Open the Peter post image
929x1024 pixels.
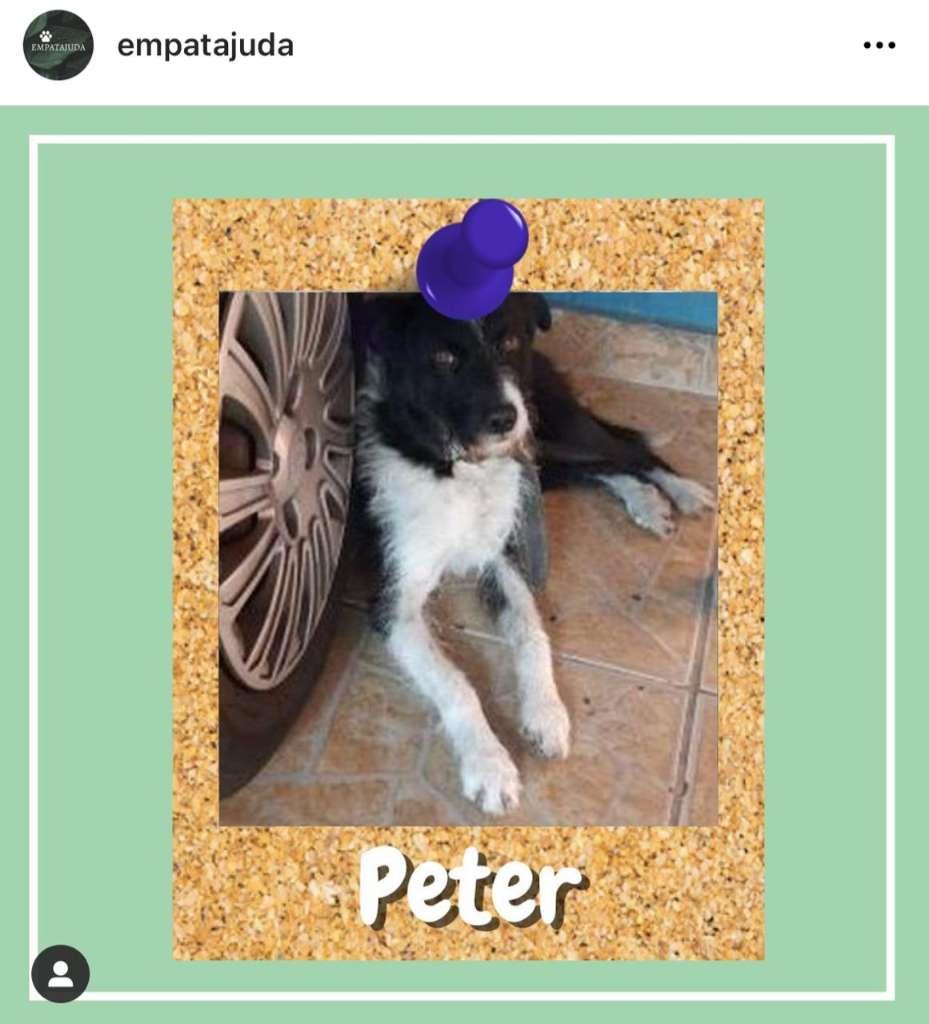(x=467, y=560)
